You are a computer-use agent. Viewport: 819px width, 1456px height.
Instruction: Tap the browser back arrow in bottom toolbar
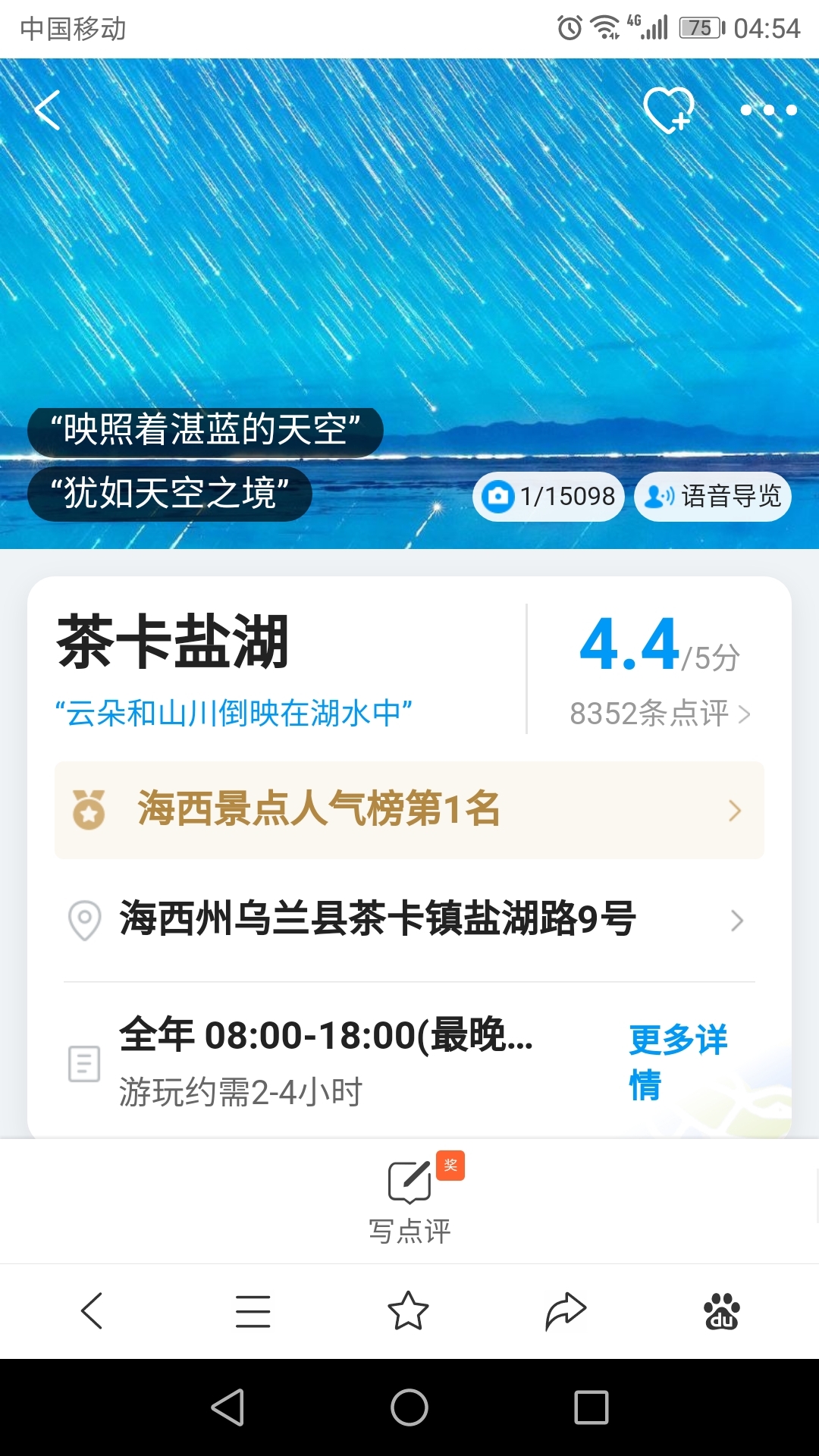(x=92, y=1310)
